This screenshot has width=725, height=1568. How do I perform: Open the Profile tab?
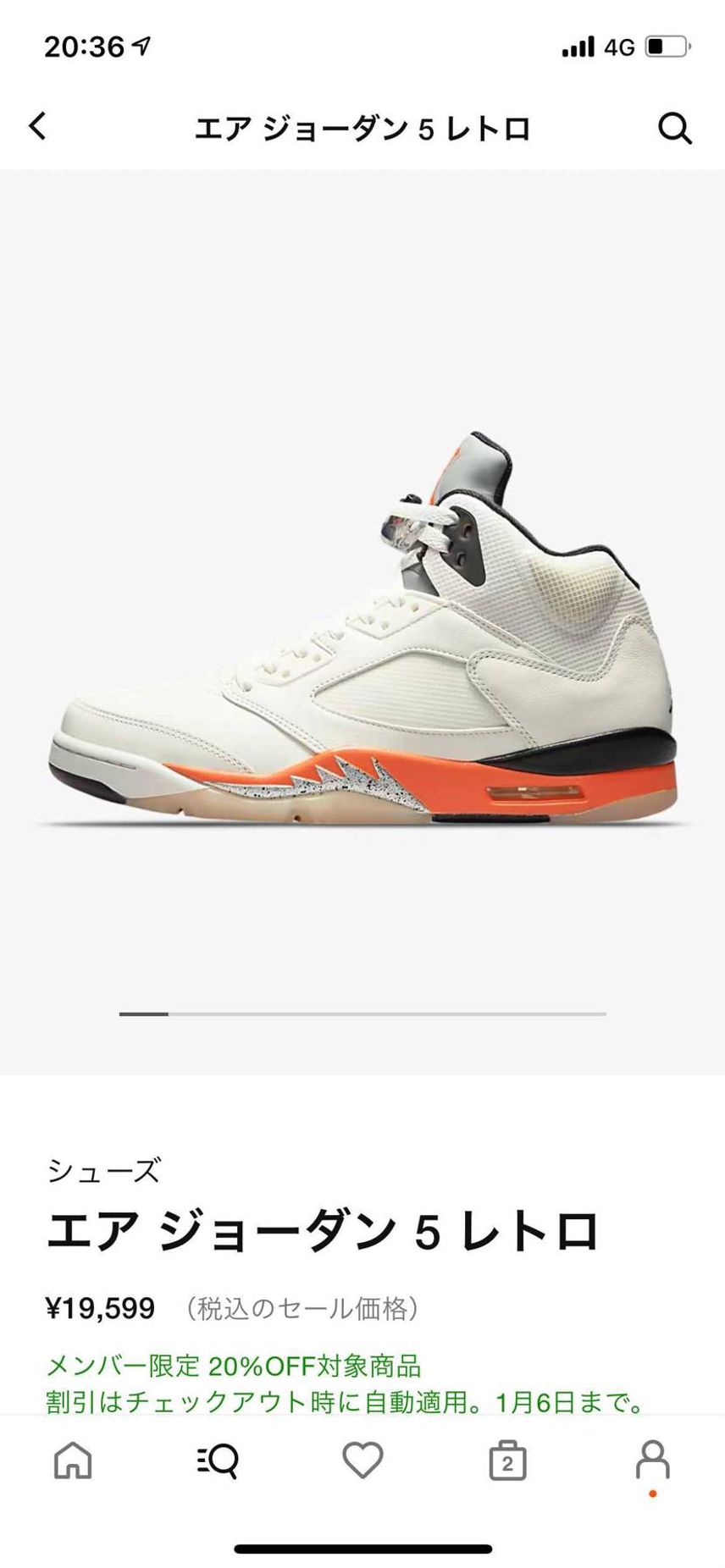pyautogui.click(x=652, y=1461)
